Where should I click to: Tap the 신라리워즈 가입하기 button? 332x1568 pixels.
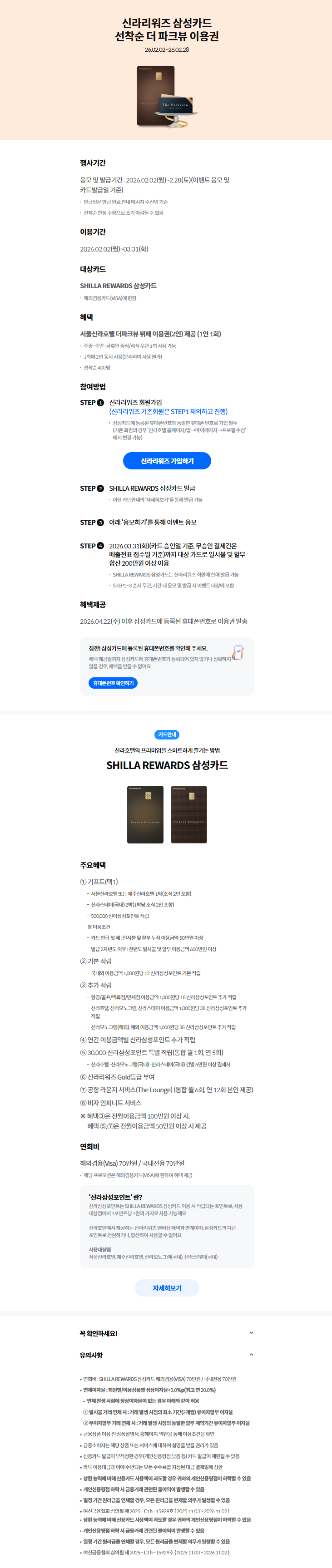(167, 461)
